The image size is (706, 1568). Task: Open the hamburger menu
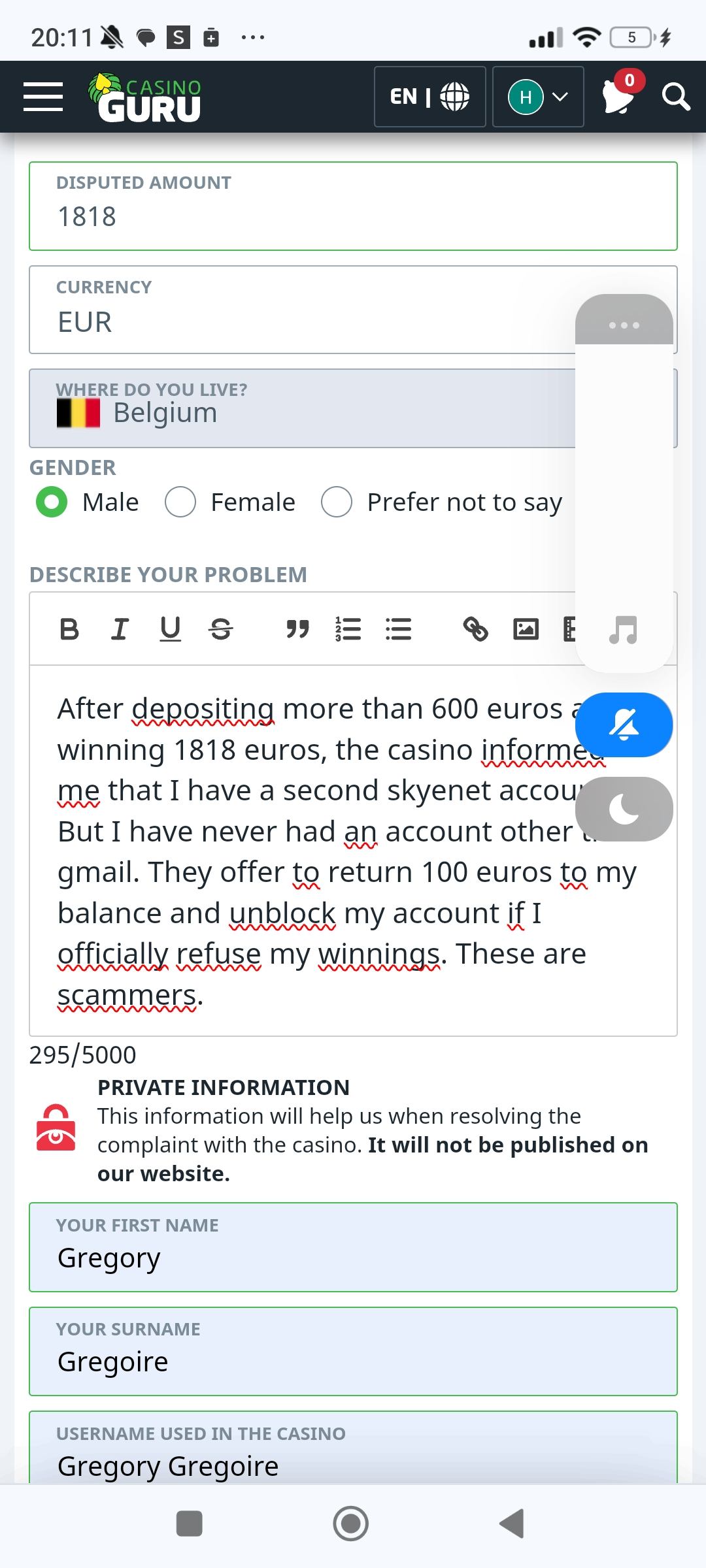[x=43, y=97]
